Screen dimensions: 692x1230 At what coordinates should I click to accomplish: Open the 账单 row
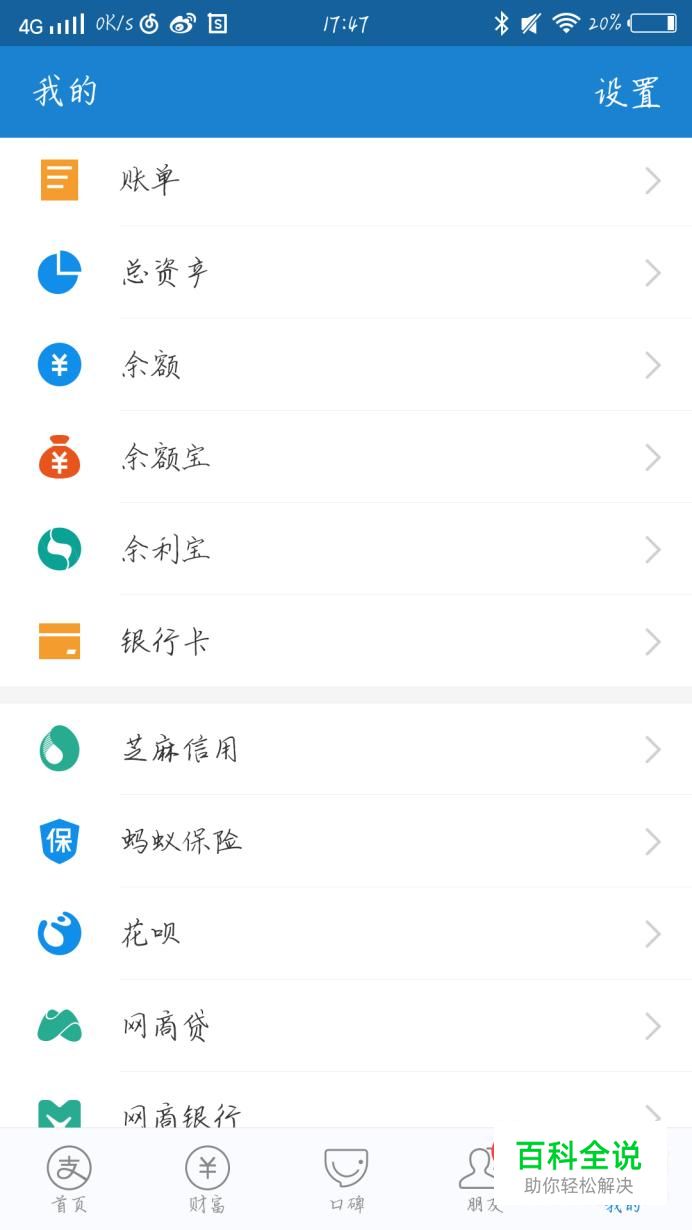346,181
